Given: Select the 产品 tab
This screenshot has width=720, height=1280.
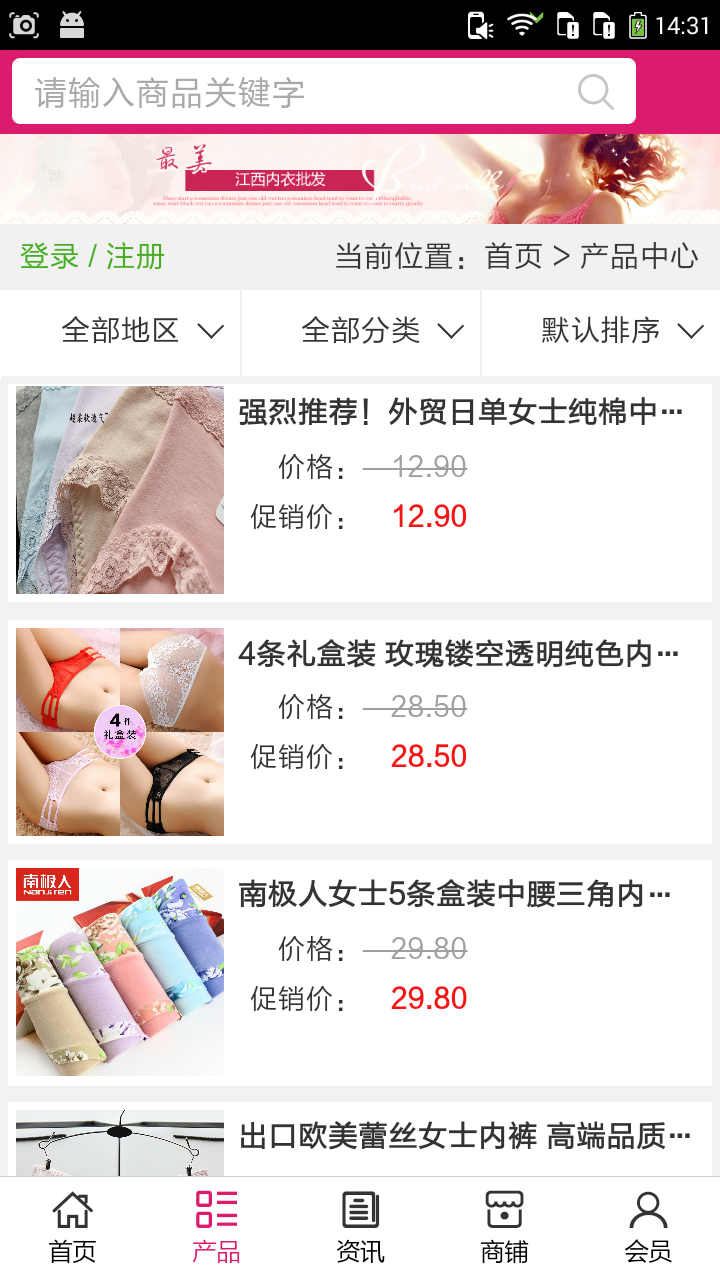Looking at the screenshot, I should point(216,1227).
